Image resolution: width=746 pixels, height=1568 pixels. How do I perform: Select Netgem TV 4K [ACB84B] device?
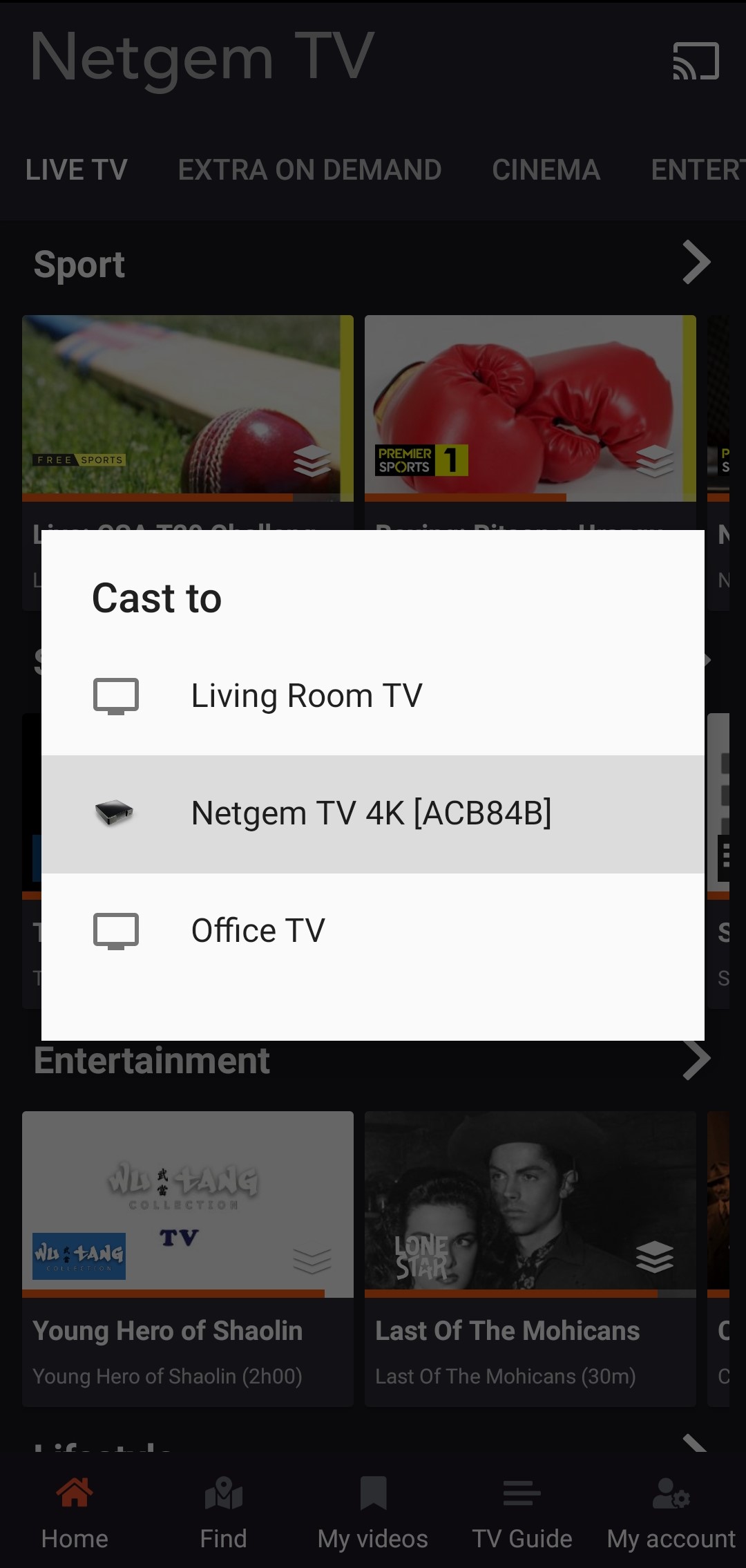[x=373, y=814]
